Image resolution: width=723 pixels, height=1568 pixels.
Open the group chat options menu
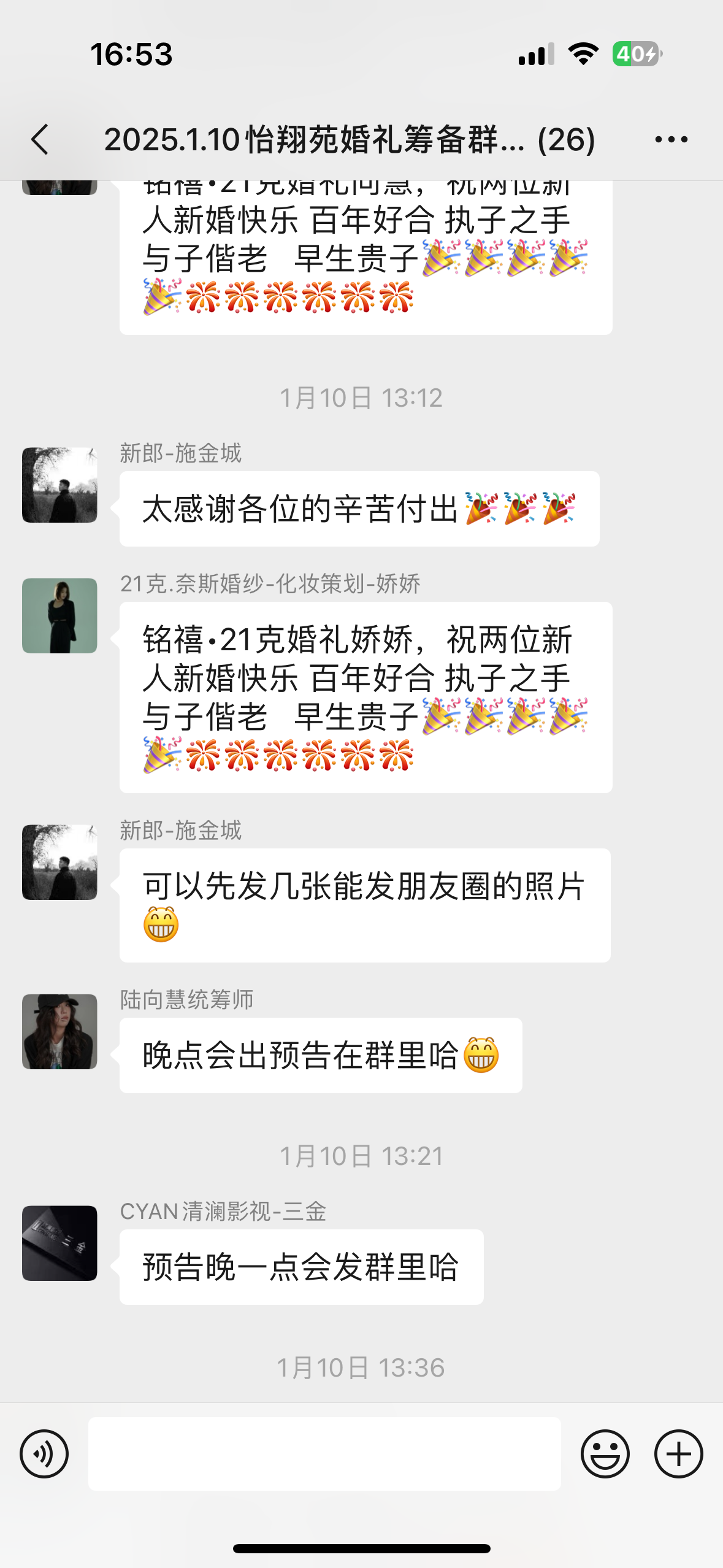click(671, 139)
